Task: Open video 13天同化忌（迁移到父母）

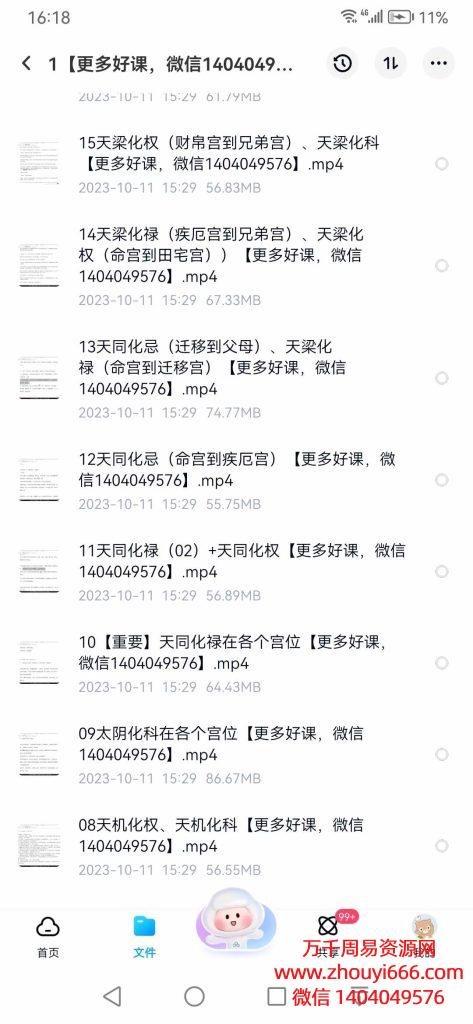Action: (x=235, y=378)
